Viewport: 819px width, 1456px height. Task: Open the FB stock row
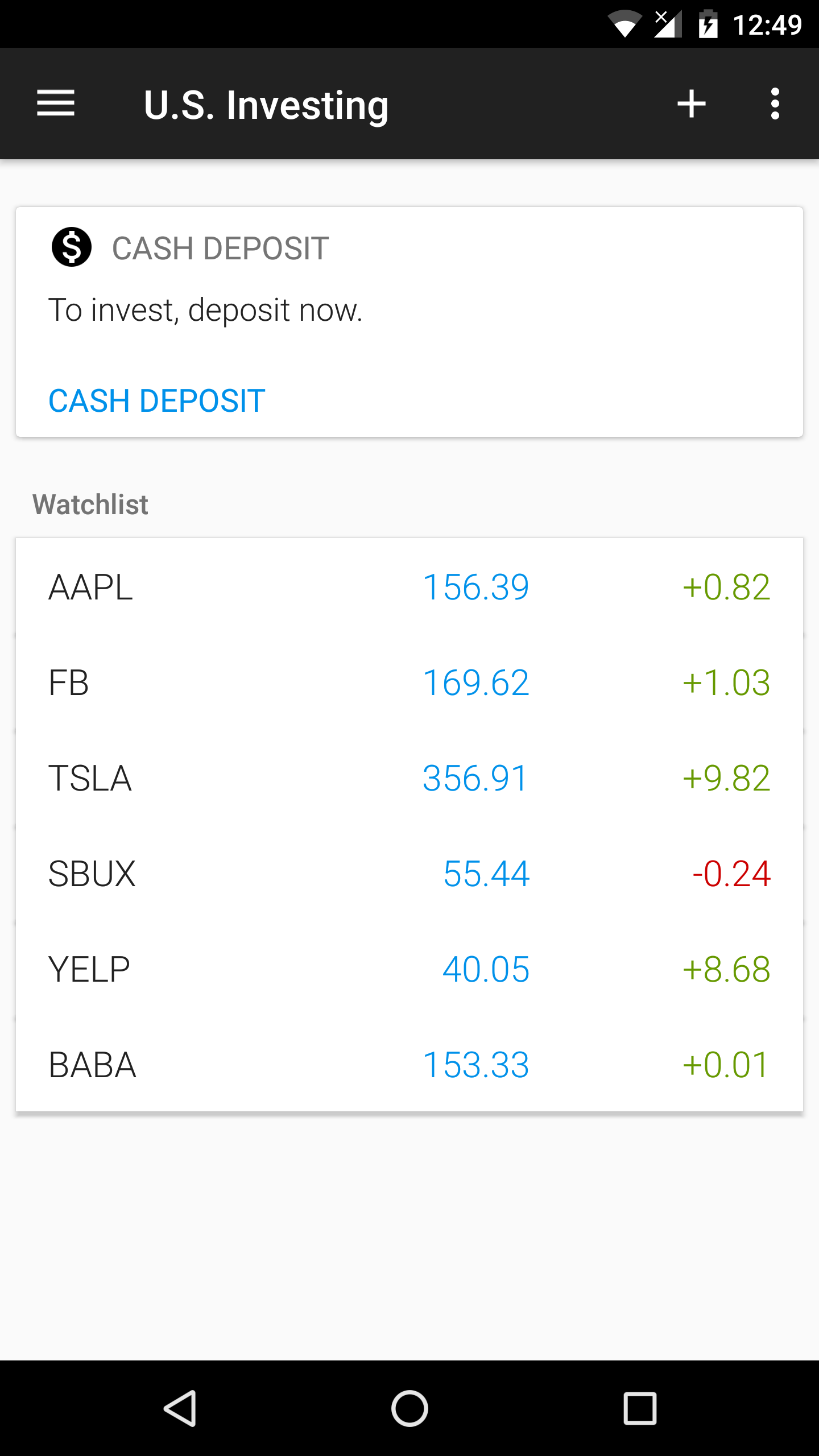point(409,682)
